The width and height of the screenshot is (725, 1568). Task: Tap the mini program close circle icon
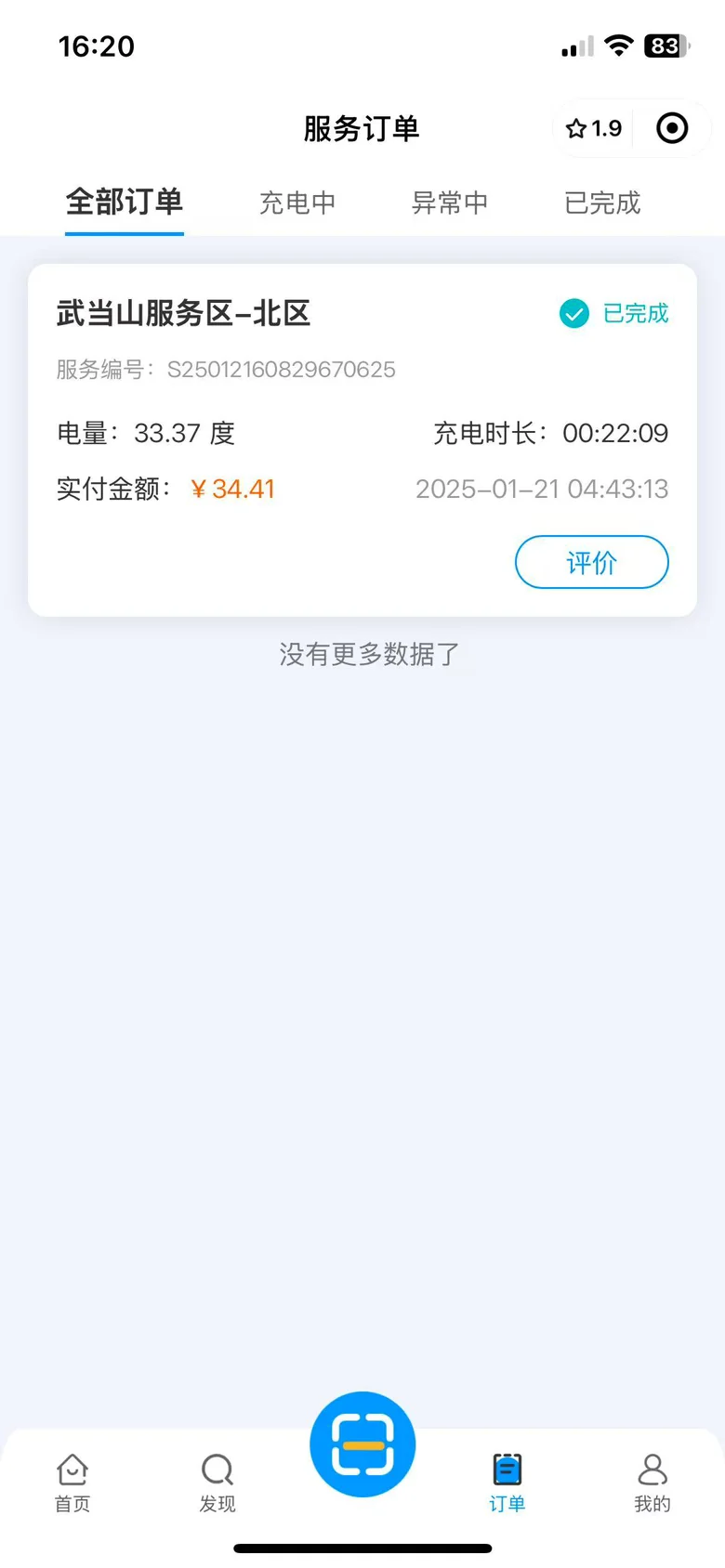(672, 128)
